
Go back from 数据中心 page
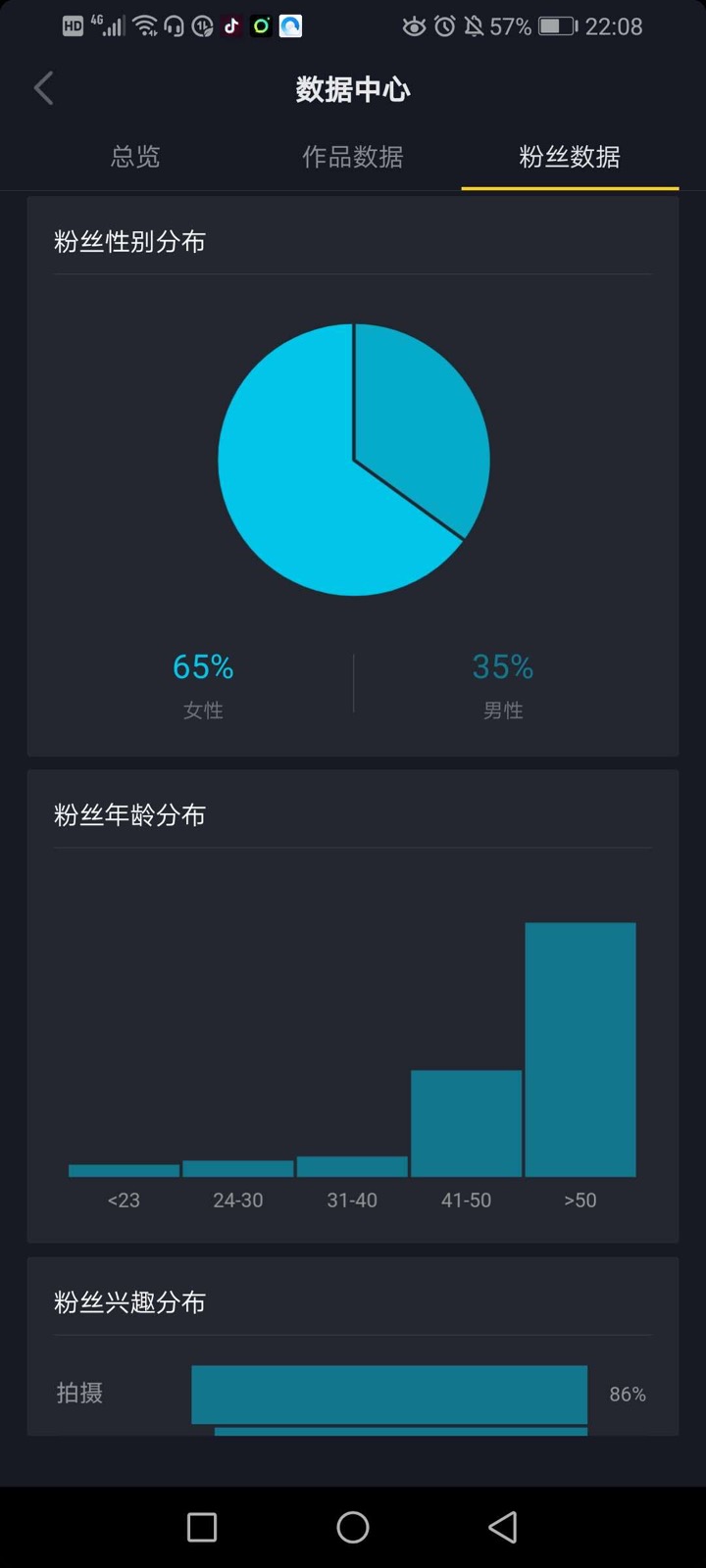(44, 89)
